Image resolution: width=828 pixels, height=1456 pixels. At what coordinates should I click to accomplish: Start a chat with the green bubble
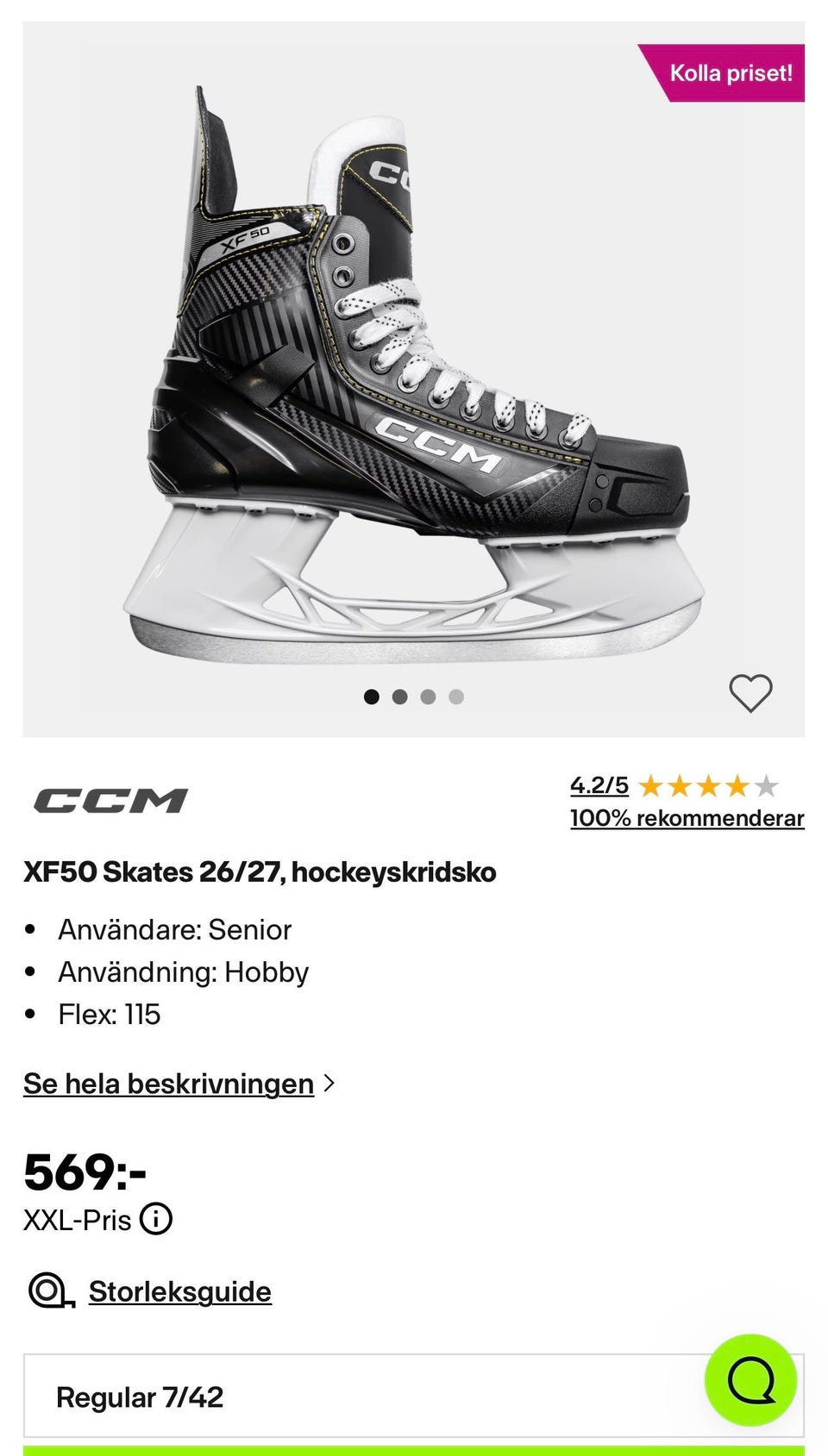(x=750, y=1380)
